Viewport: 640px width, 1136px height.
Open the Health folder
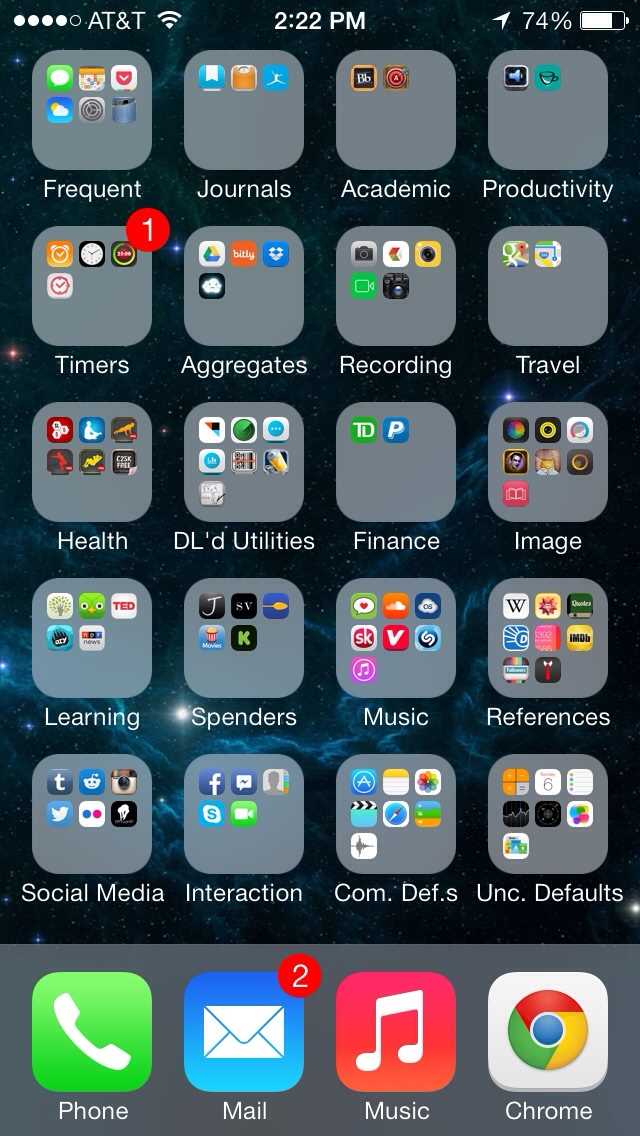click(x=92, y=462)
